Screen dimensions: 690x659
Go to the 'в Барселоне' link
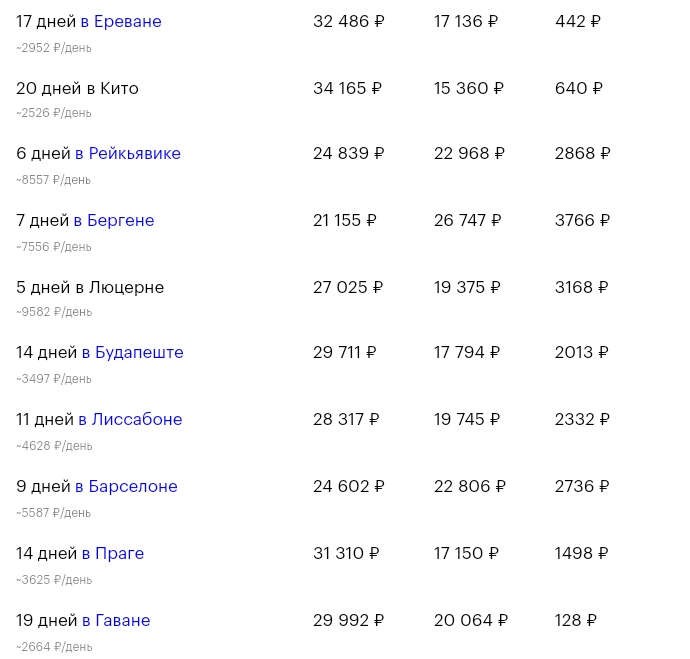(x=126, y=487)
